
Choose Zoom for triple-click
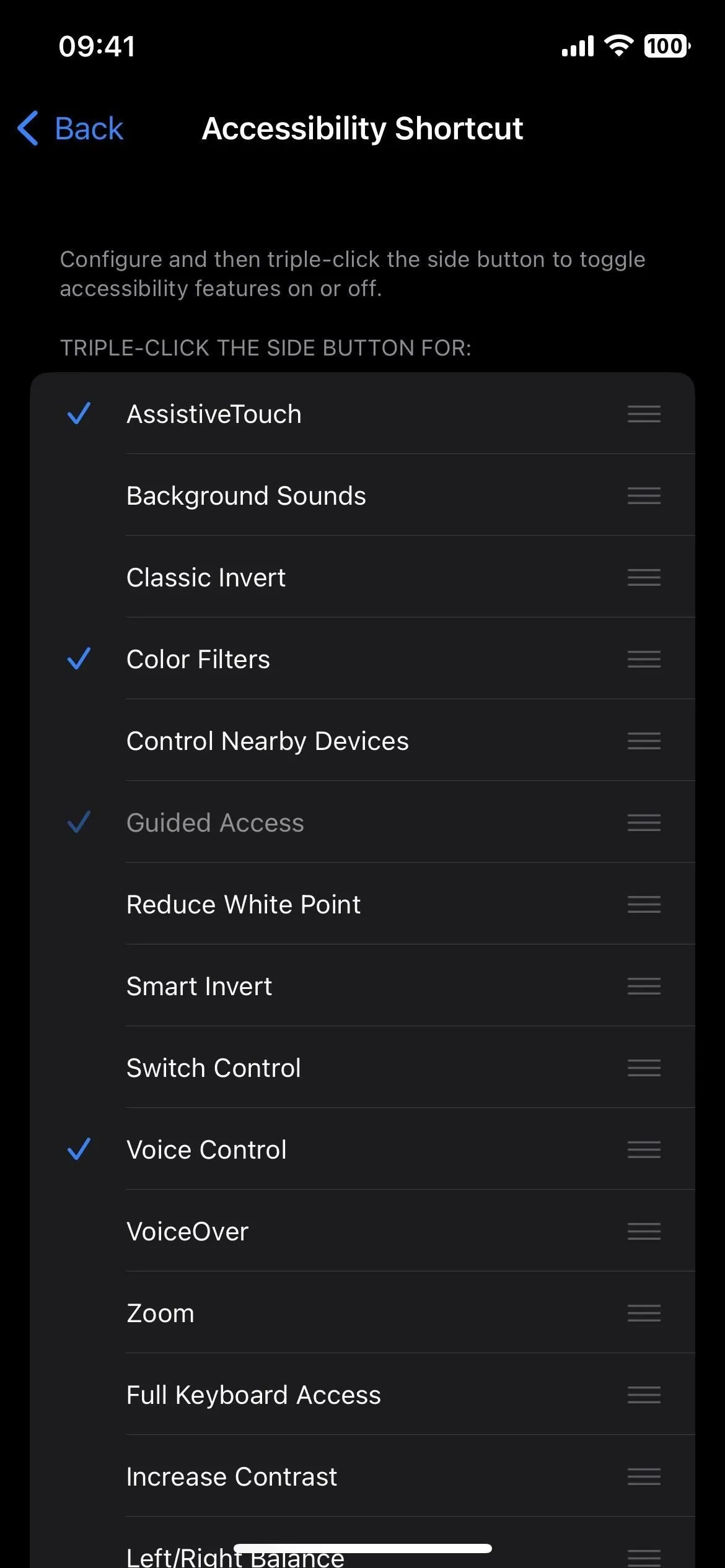tap(362, 1313)
